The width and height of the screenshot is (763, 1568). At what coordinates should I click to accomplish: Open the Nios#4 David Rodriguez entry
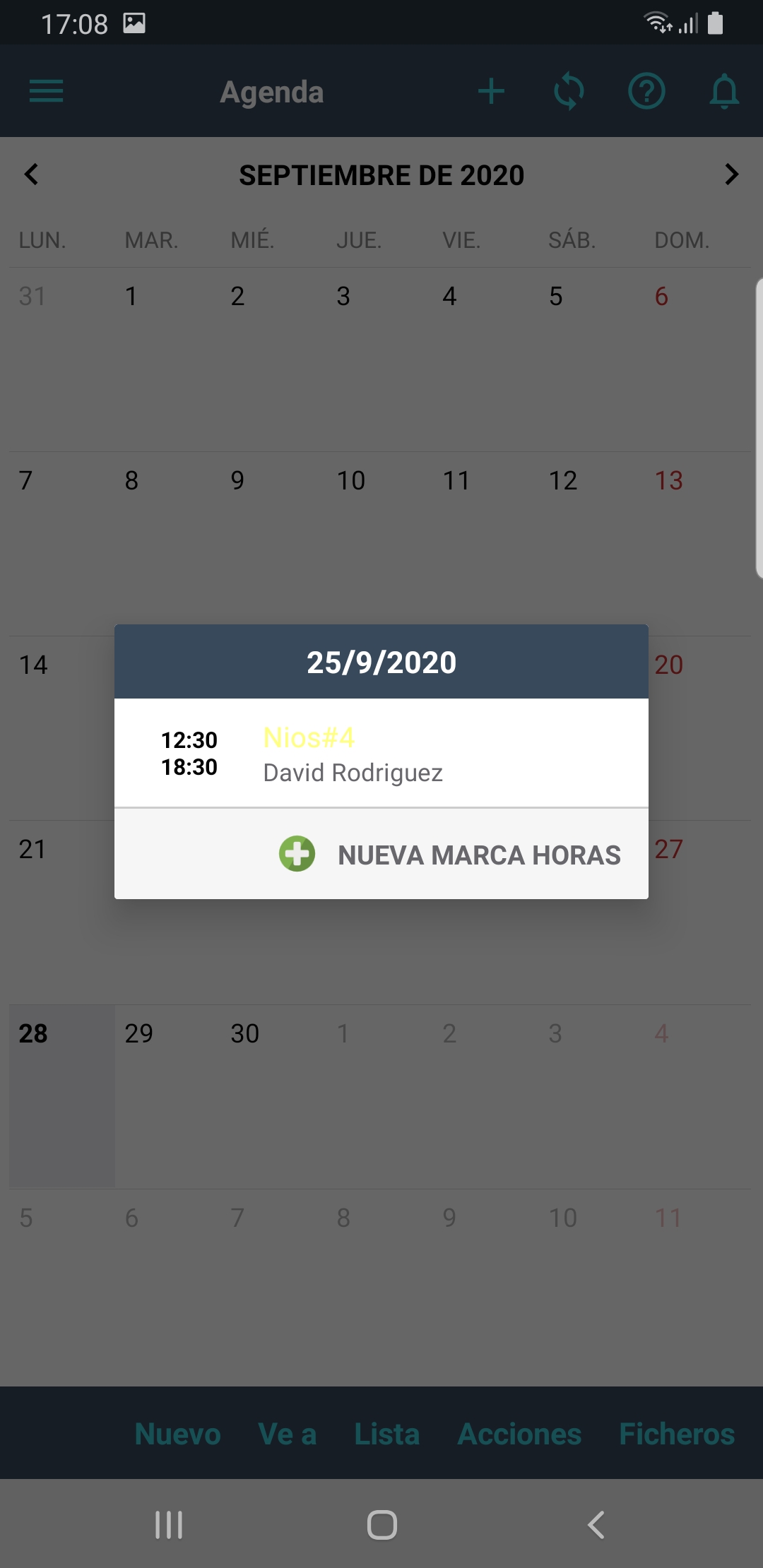(381, 753)
